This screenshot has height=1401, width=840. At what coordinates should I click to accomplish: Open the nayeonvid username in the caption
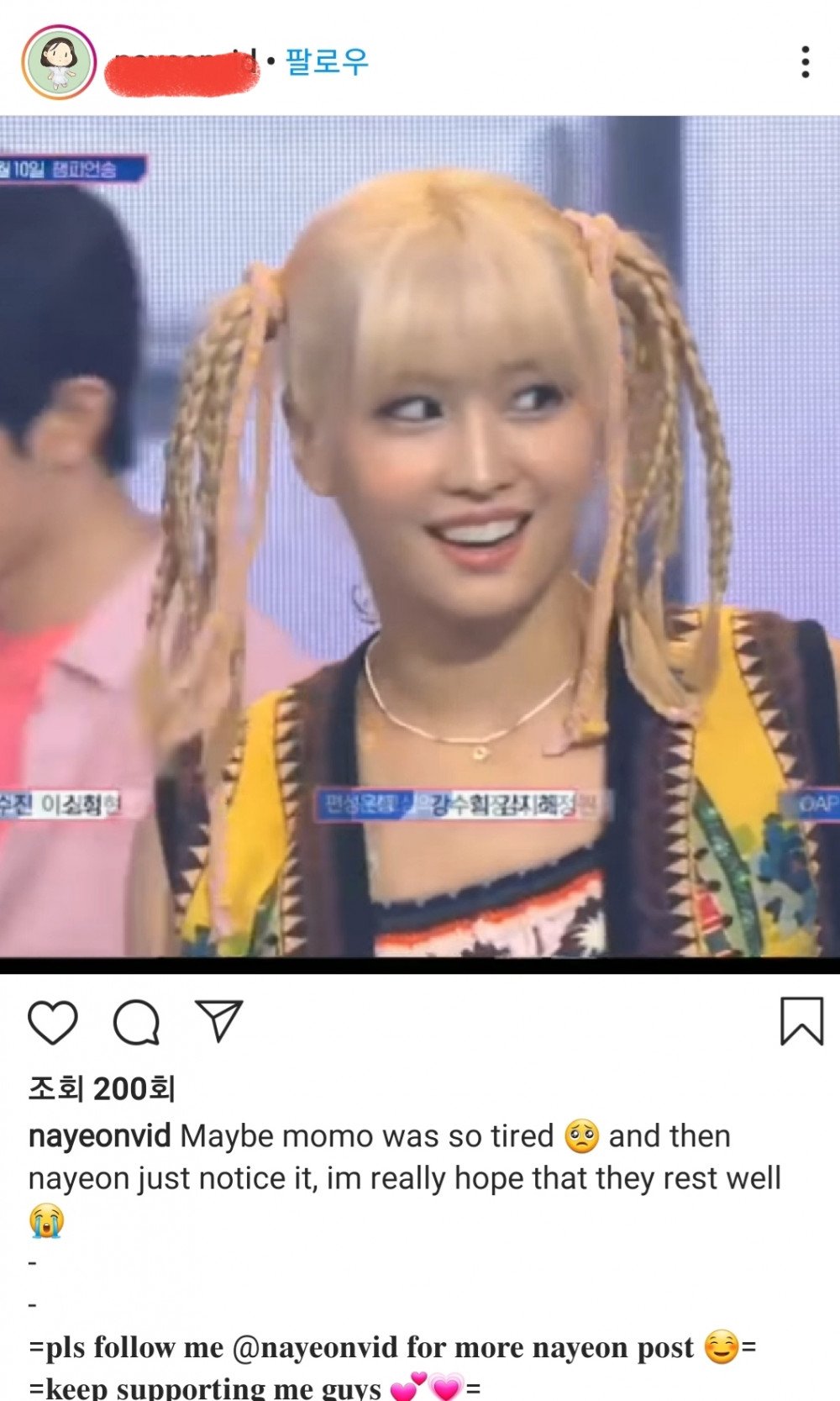(x=99, y=1136)
